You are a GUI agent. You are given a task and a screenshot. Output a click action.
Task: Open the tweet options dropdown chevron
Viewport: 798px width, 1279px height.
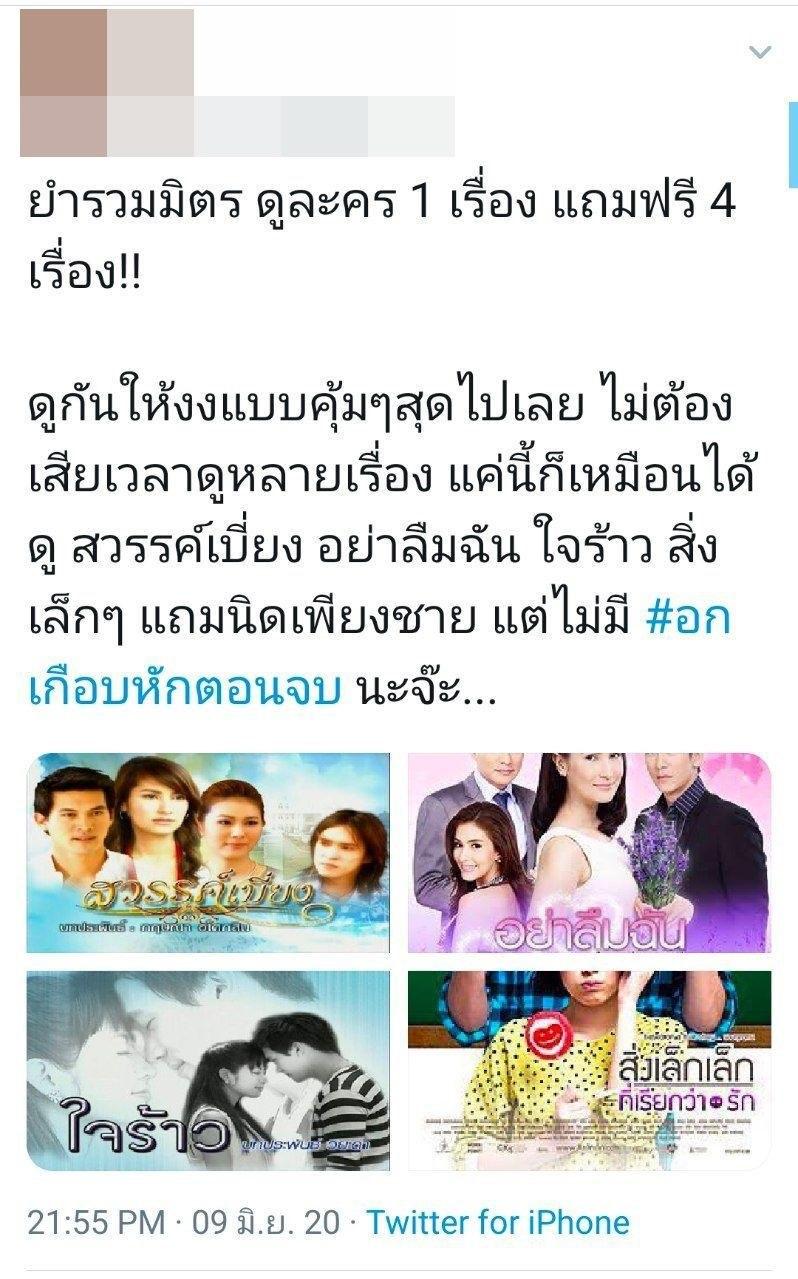760,52
